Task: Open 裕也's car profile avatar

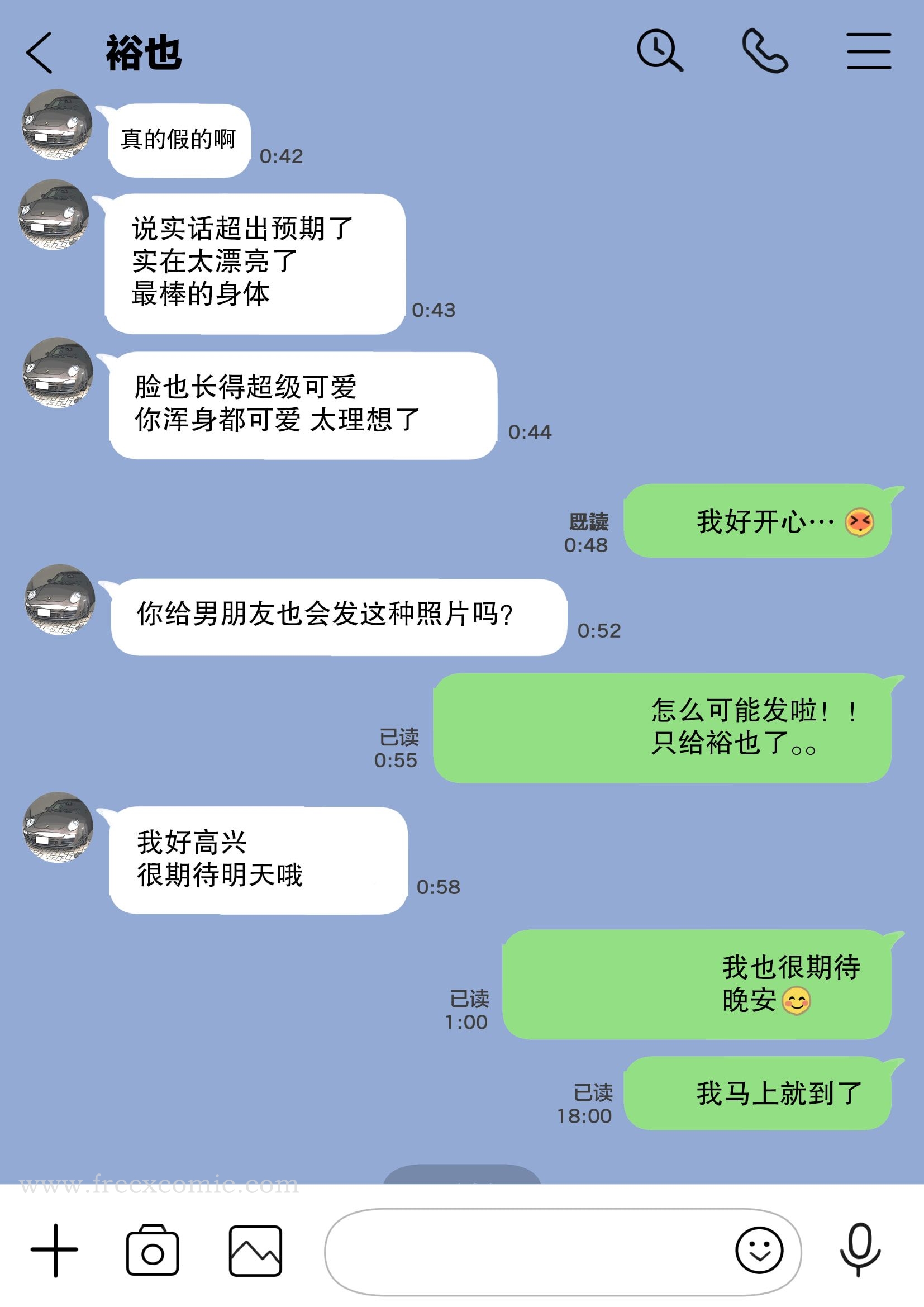Action: coord(57,125)
